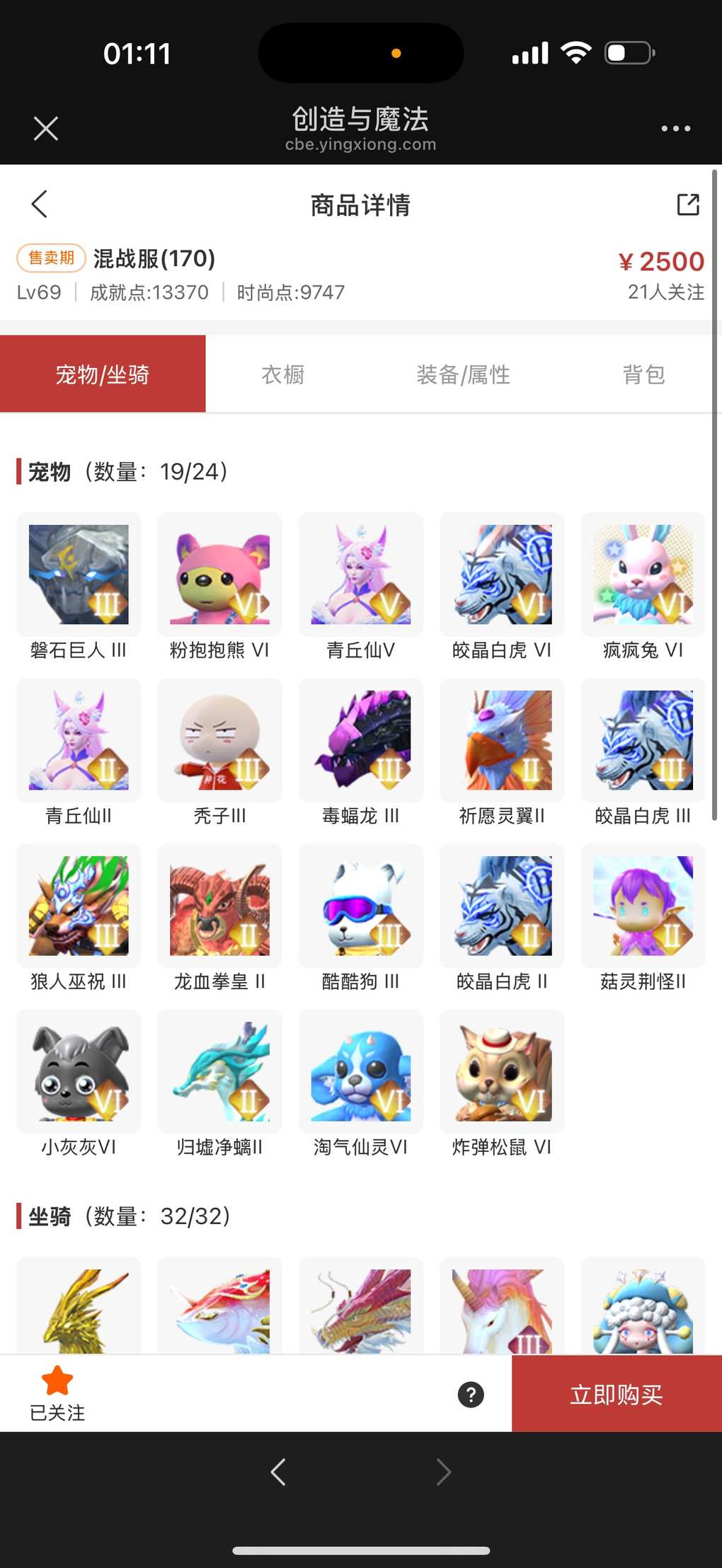View the 炸弹松鼠 VI pet
This screenshot has width=722, height=1568.
point(502,1071)
